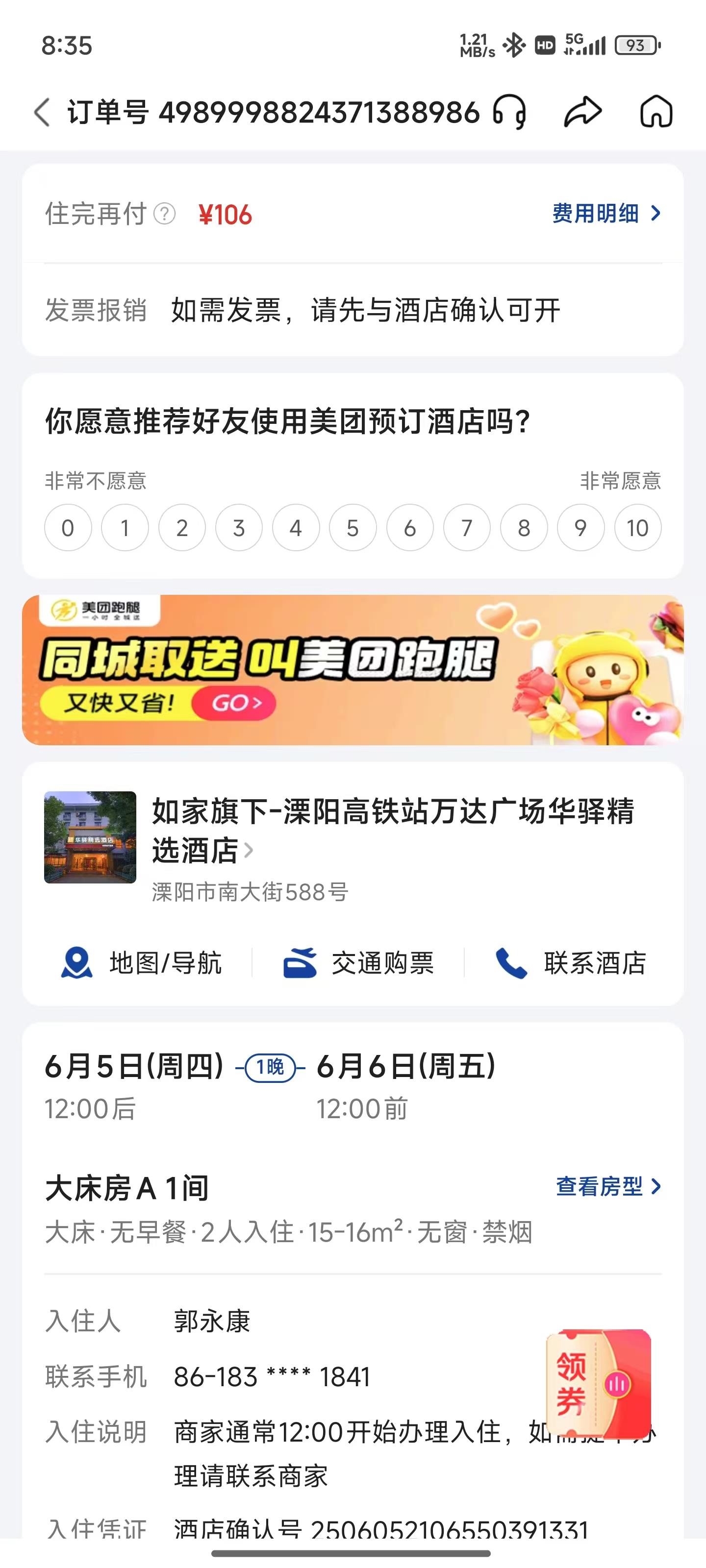Tap 交通购票 to buy transport tickets
706x1568 pixels.
coord(358,963)
